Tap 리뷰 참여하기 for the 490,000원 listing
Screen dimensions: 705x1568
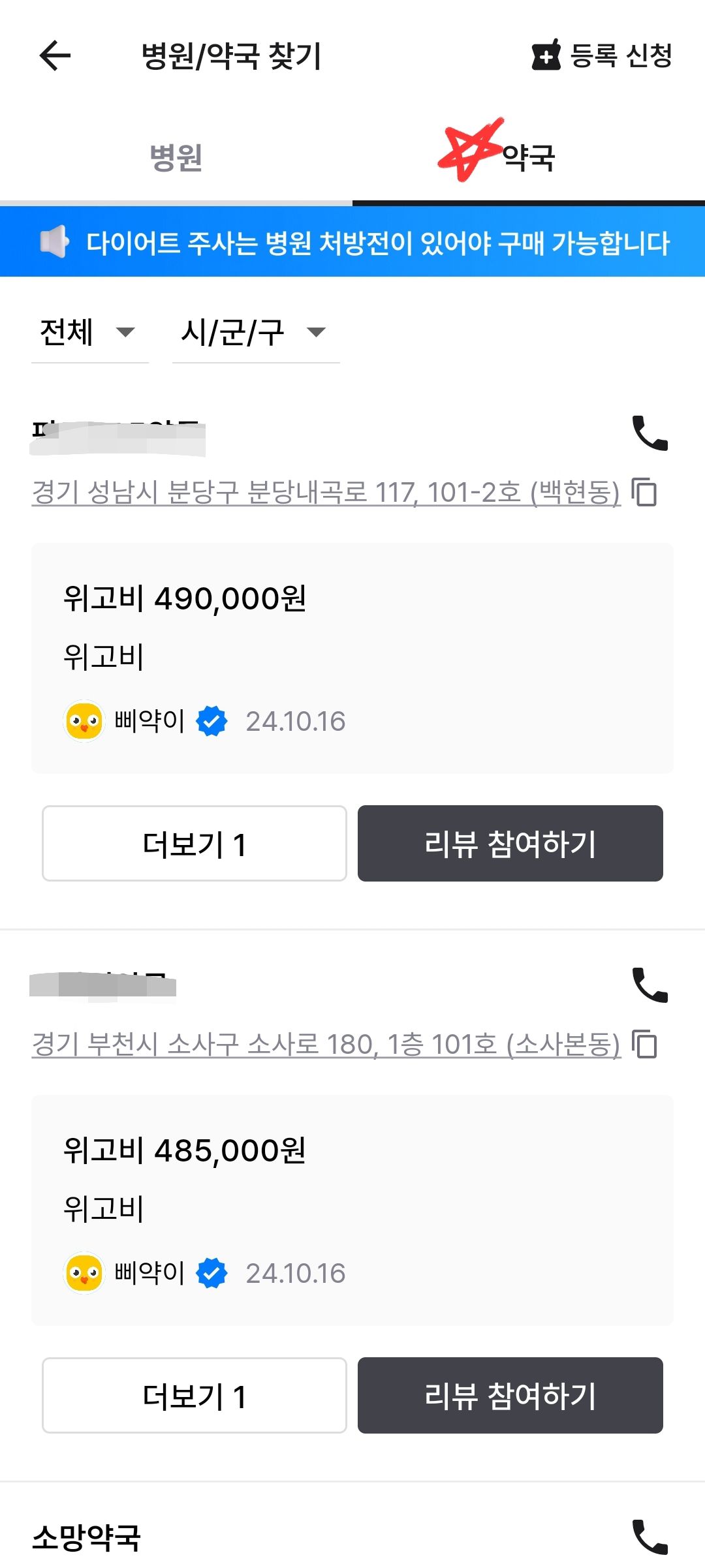point(510,844)
